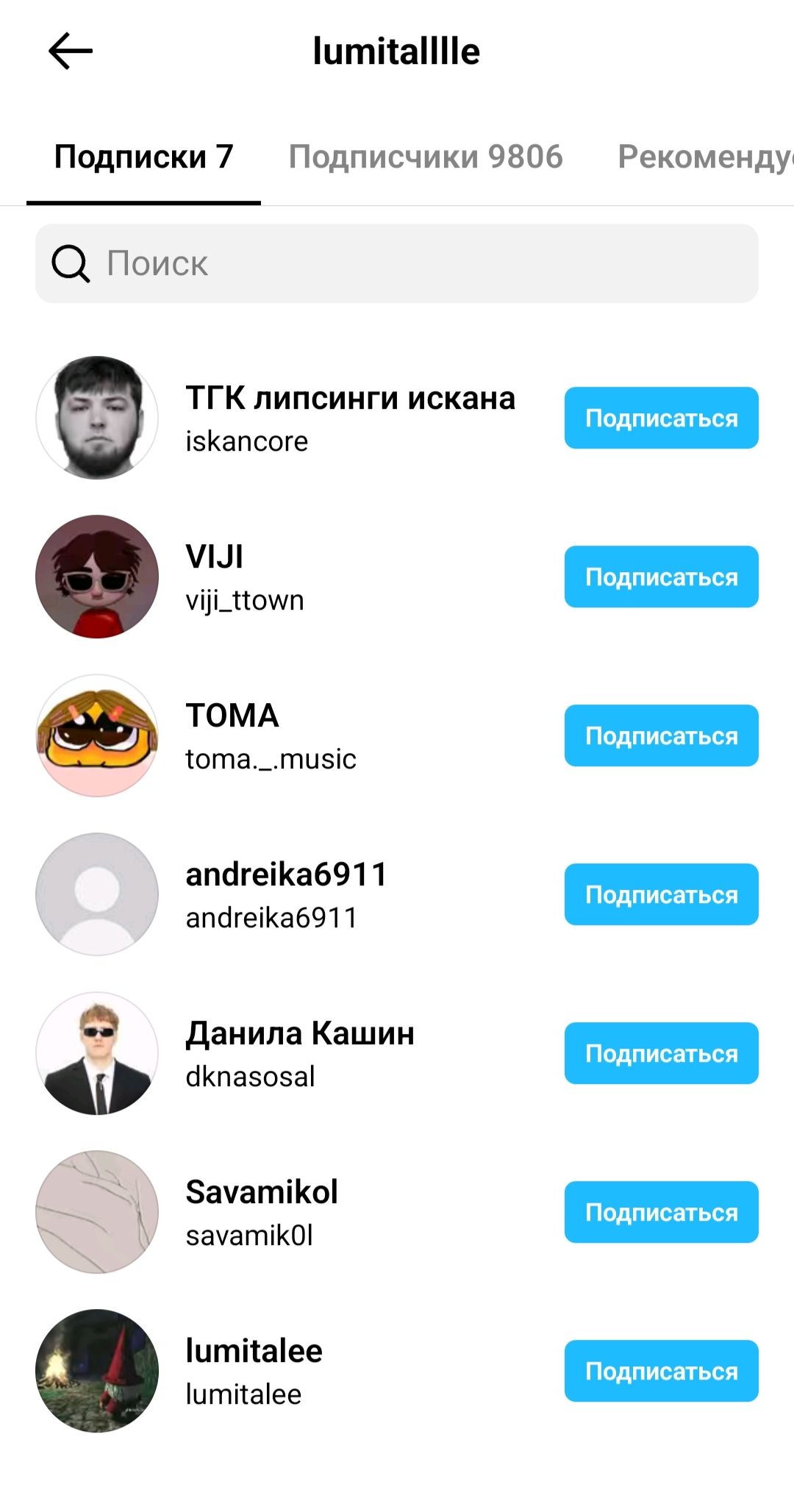Select the Подписки 7 tab

pos(144,157)
